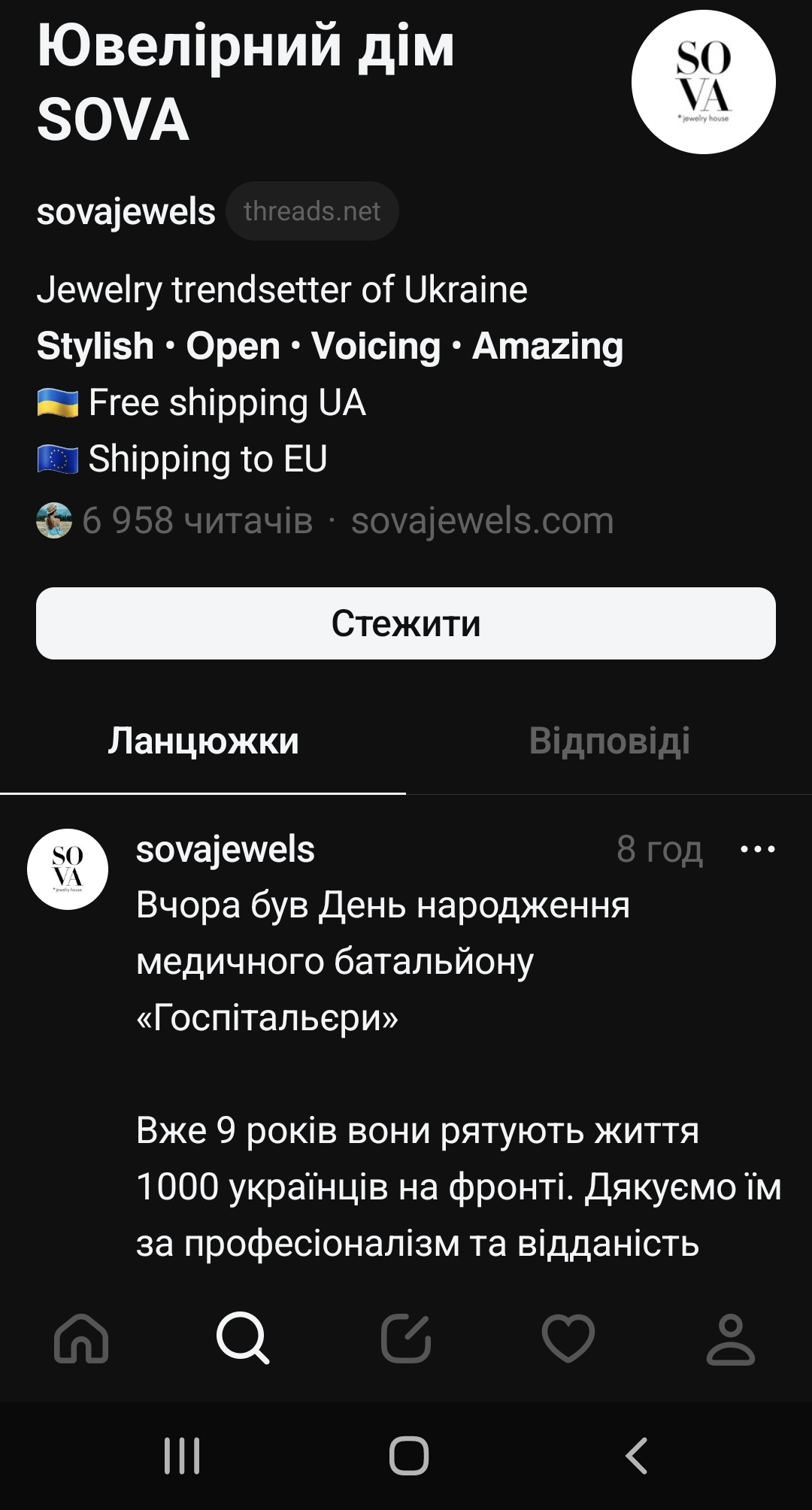Tap the sovajewels post avatar

pos(68,869)
